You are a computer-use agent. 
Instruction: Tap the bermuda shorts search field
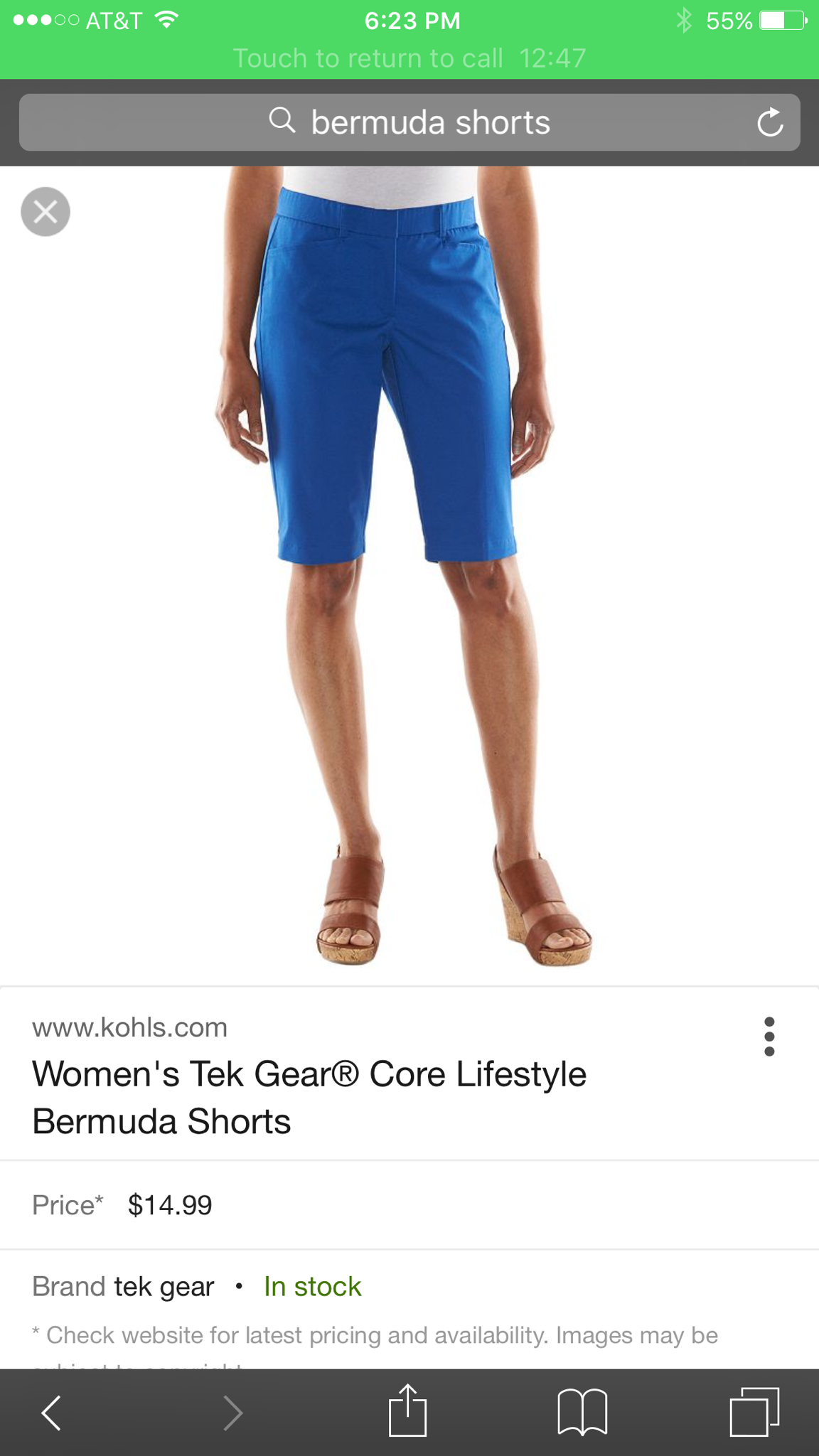click(409, 122)
